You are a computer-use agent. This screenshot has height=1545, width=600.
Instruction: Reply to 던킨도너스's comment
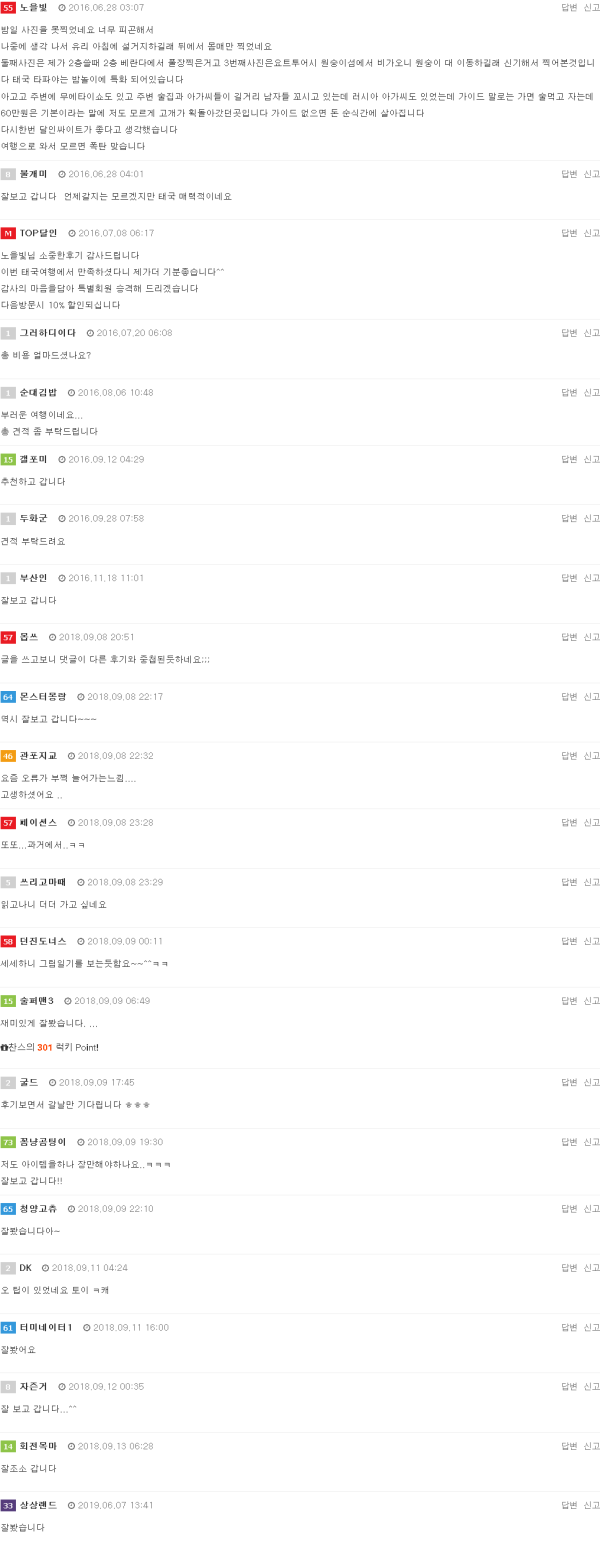(x=569, y=941)
